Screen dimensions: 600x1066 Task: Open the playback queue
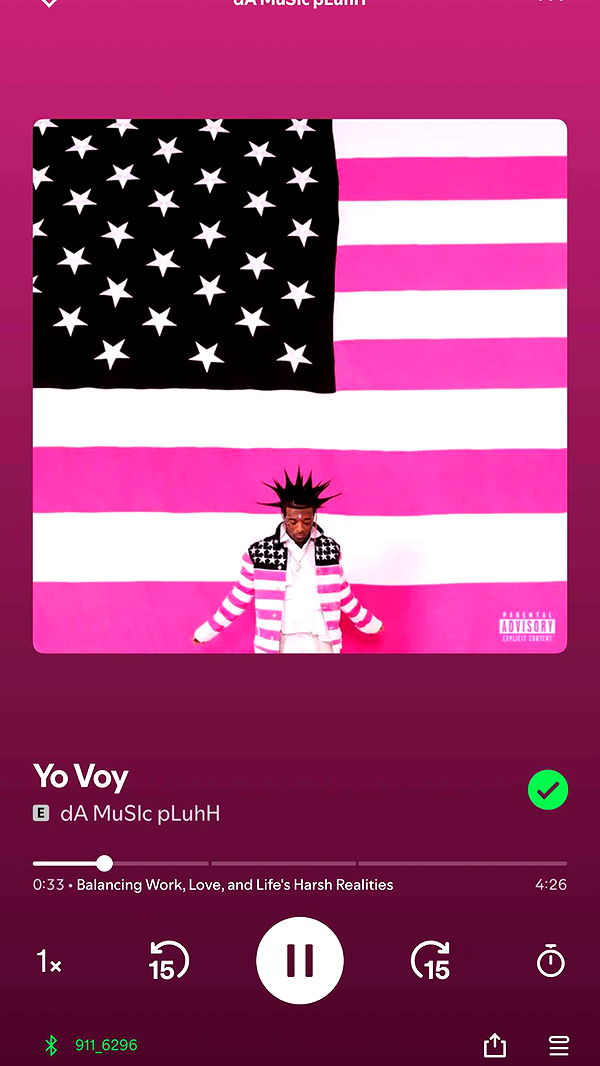559,1045
